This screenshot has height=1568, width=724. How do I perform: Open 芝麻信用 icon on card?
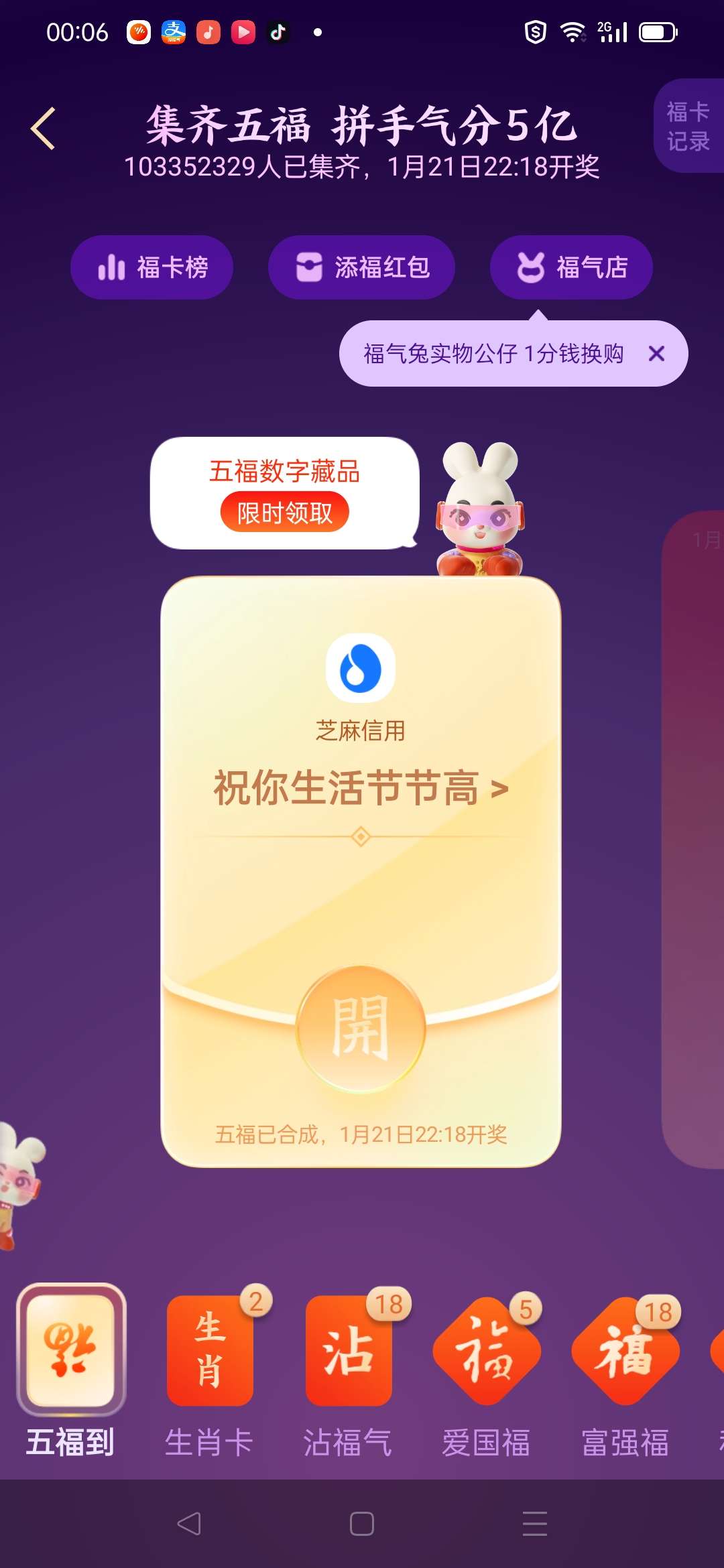(361, 668)
